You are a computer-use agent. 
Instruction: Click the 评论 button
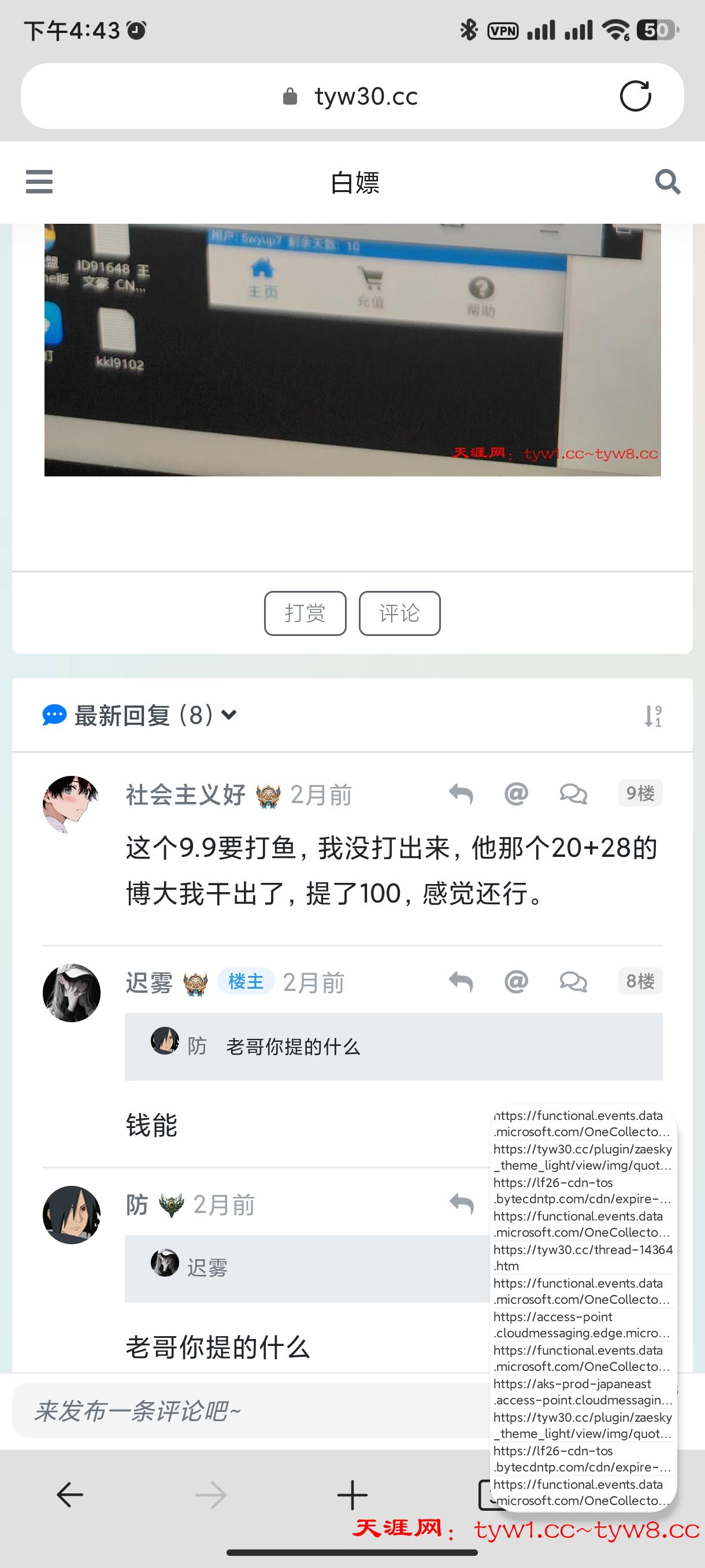tap(399, 613)
